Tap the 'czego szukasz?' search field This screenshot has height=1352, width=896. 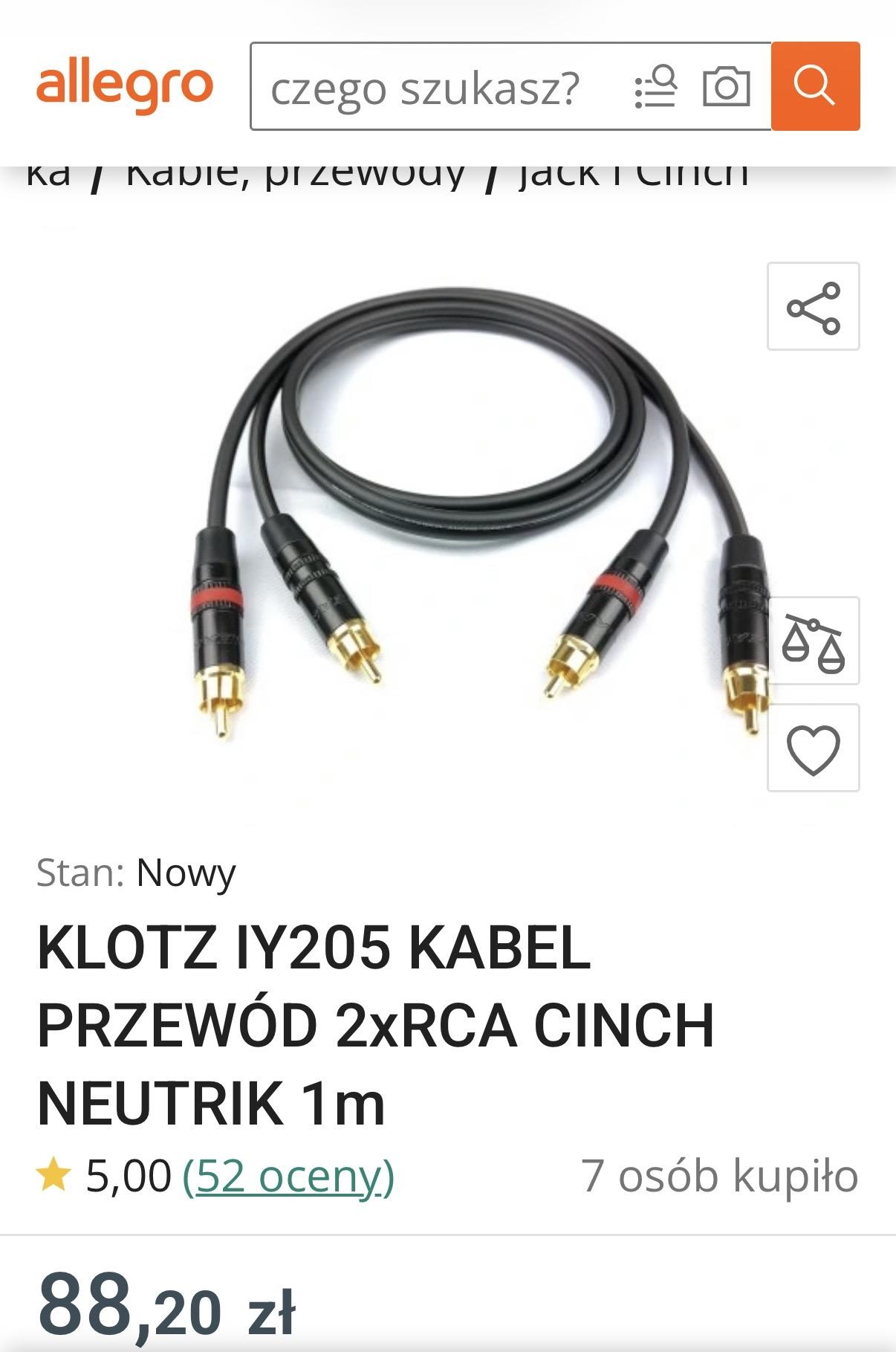coord(431,87)
